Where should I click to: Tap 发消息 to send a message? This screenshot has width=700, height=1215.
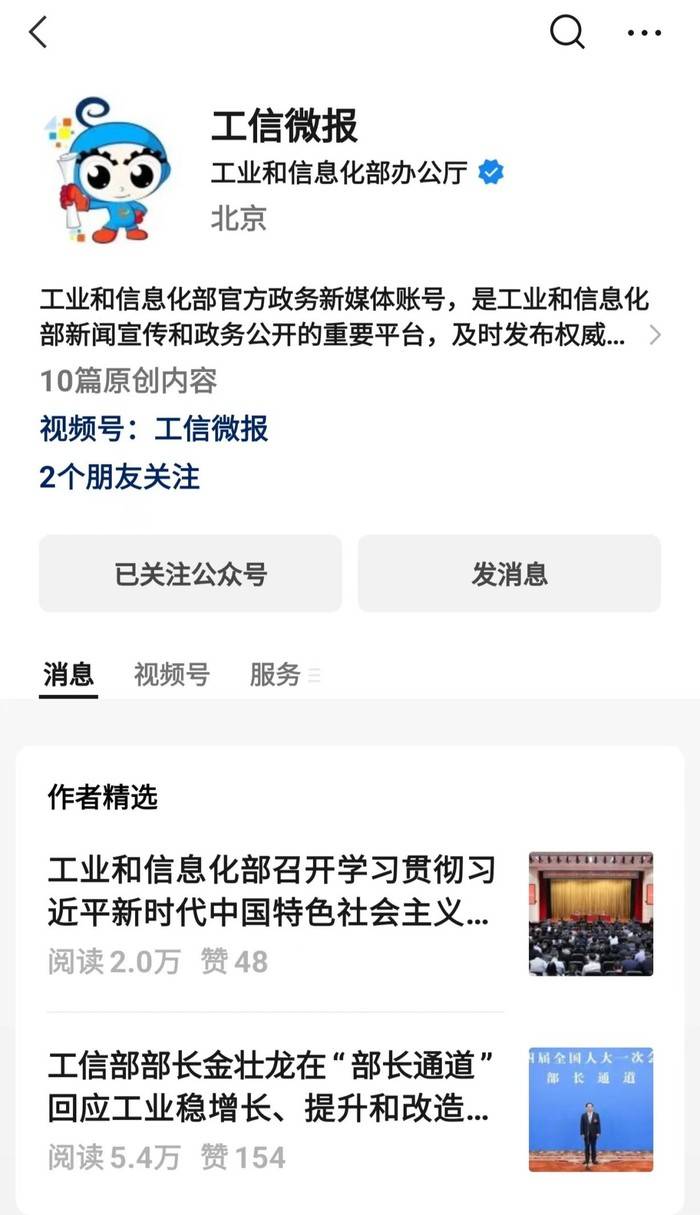click(x=509, y=574)
